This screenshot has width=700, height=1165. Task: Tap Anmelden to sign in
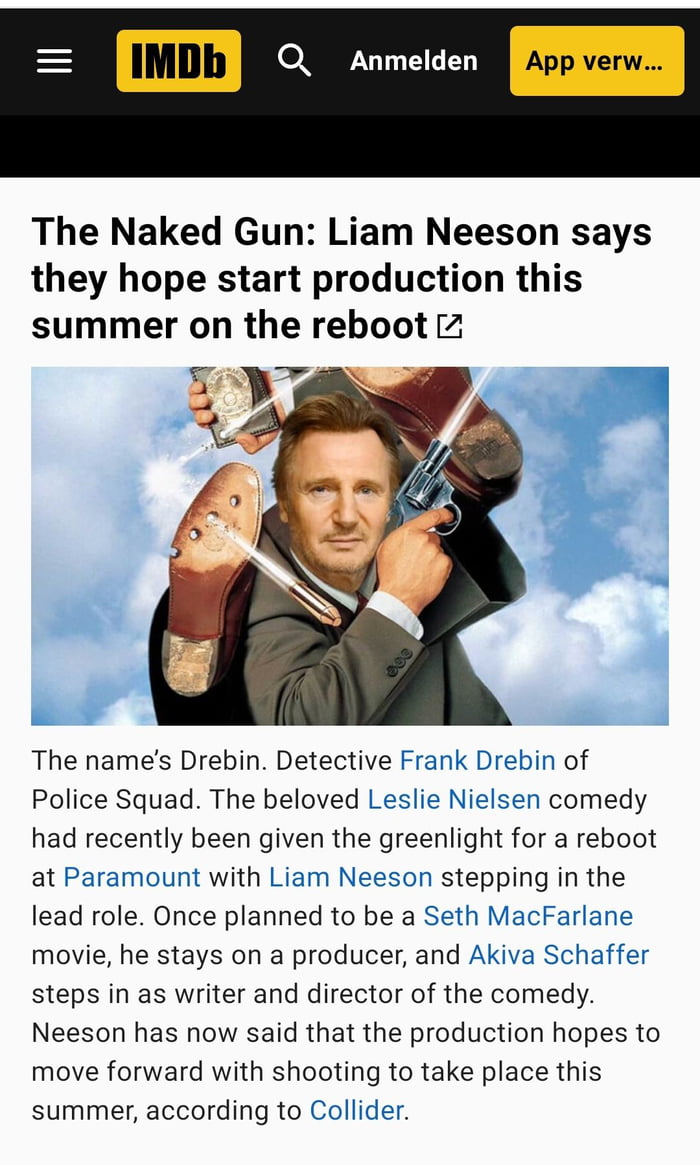pos(413,61)
